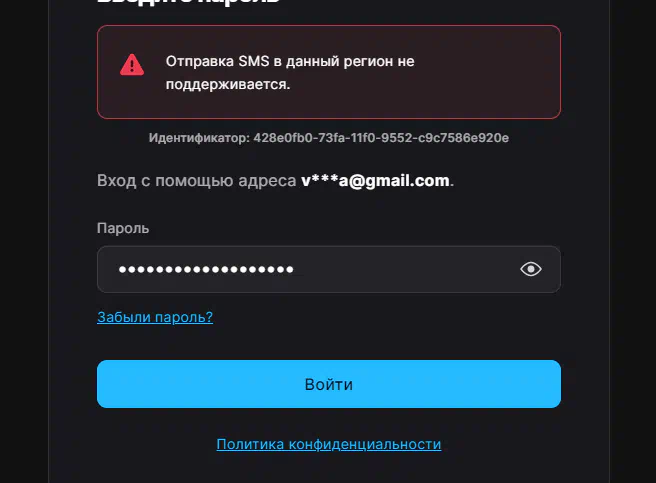Open the Забыли пароль? link
The height and width of the screenshot is (483, 656).
click(155, 317)
